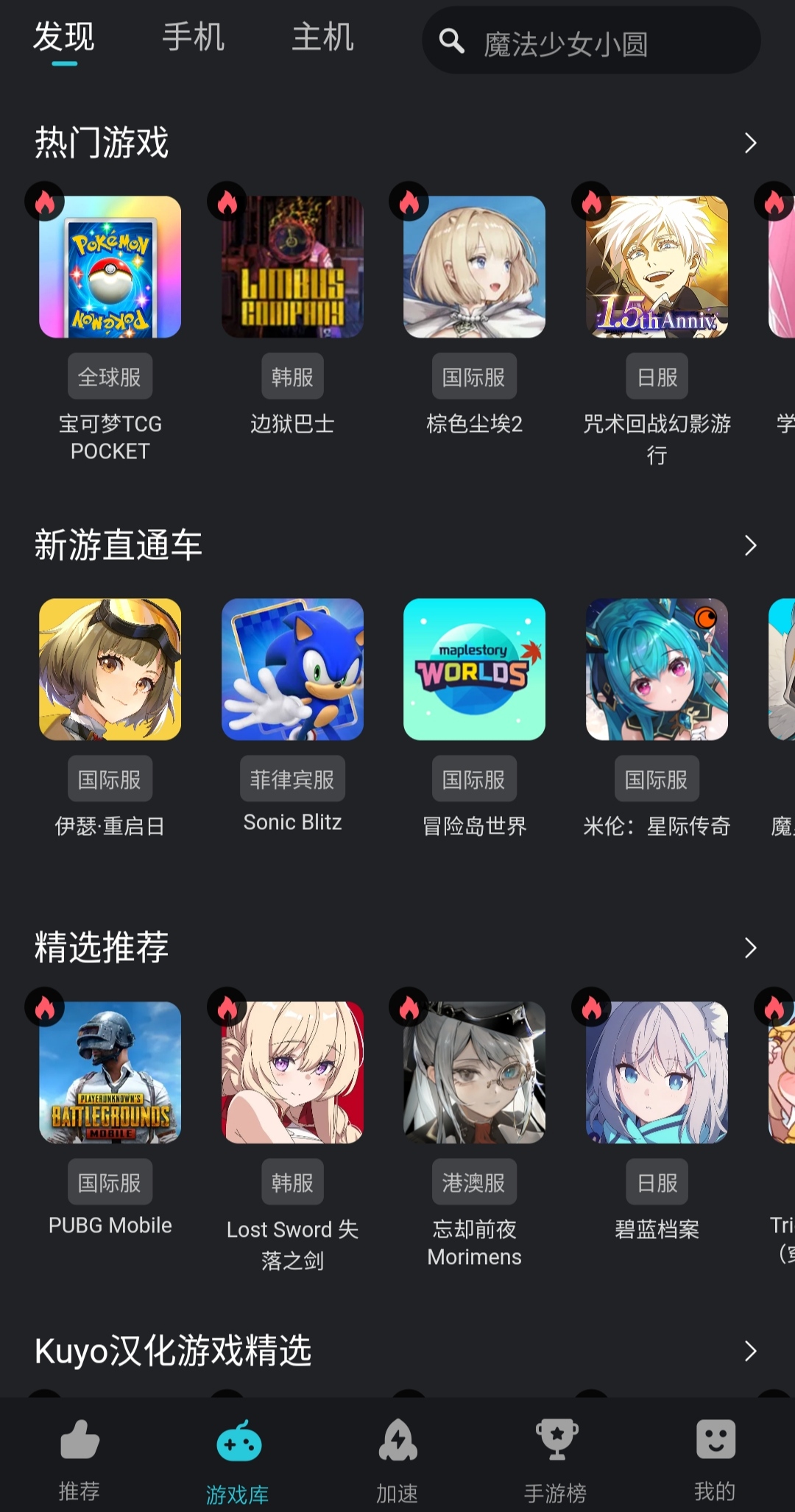The height and width of the screenshot is (1512, 795).
Task: Open Sonic Blitz game page
Action: pyautogui.click(x=292, y=670)
